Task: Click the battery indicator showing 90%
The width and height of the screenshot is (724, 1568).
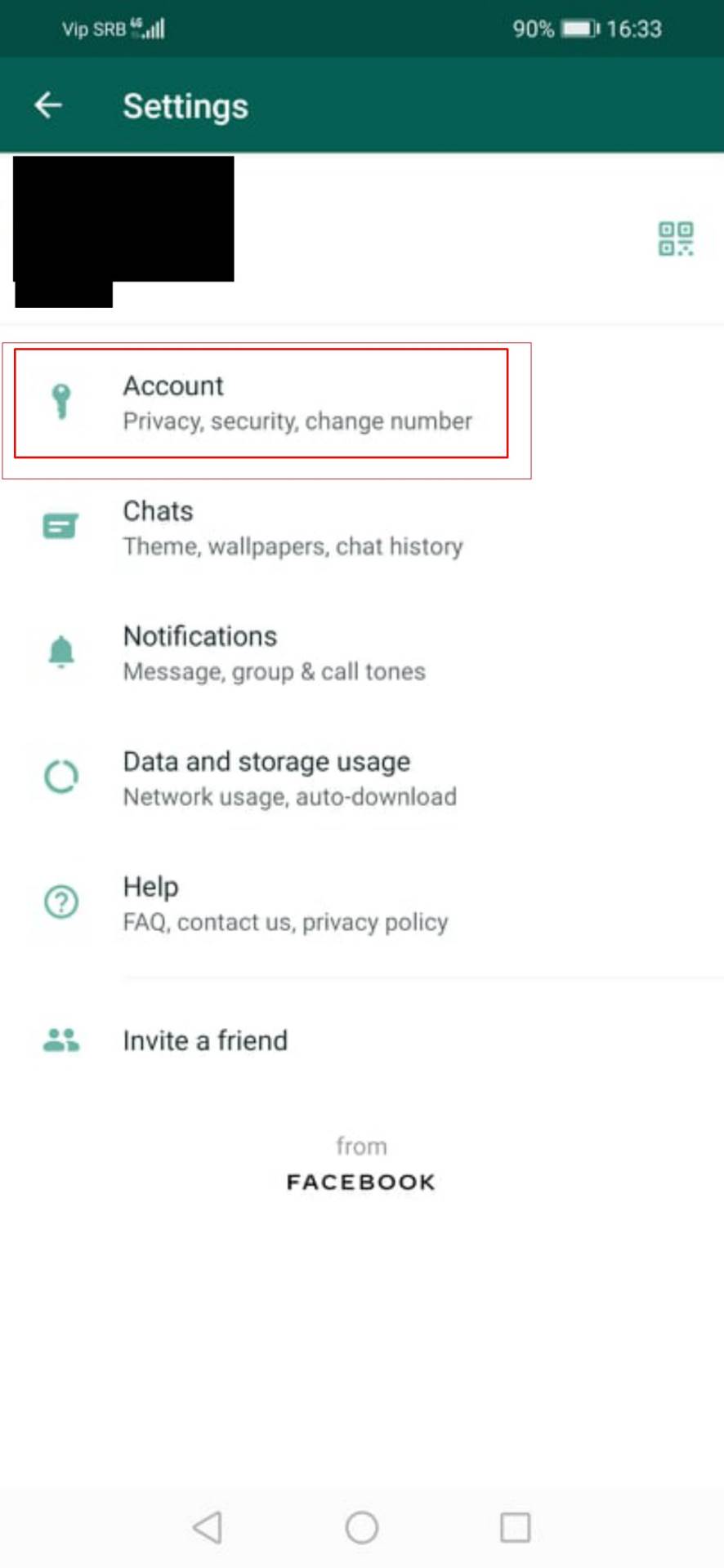Action: click(577, 29)
